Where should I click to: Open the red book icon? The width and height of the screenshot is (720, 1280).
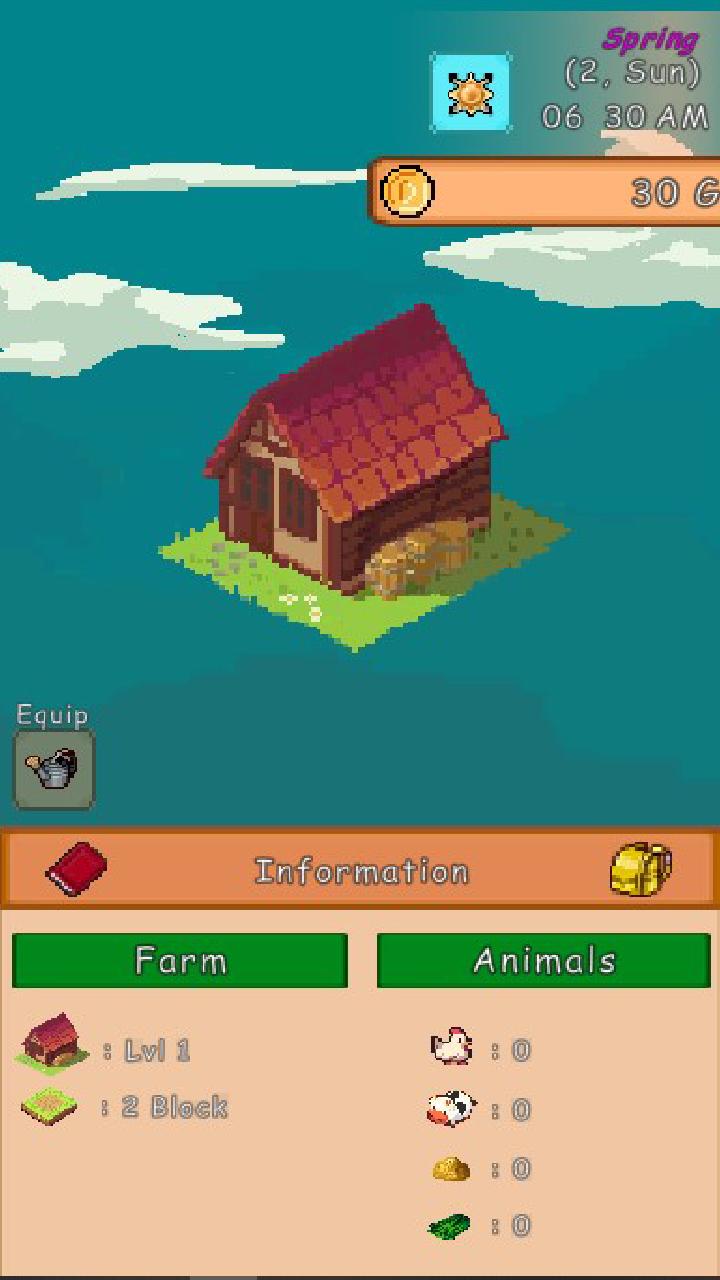tap(77, 868)
